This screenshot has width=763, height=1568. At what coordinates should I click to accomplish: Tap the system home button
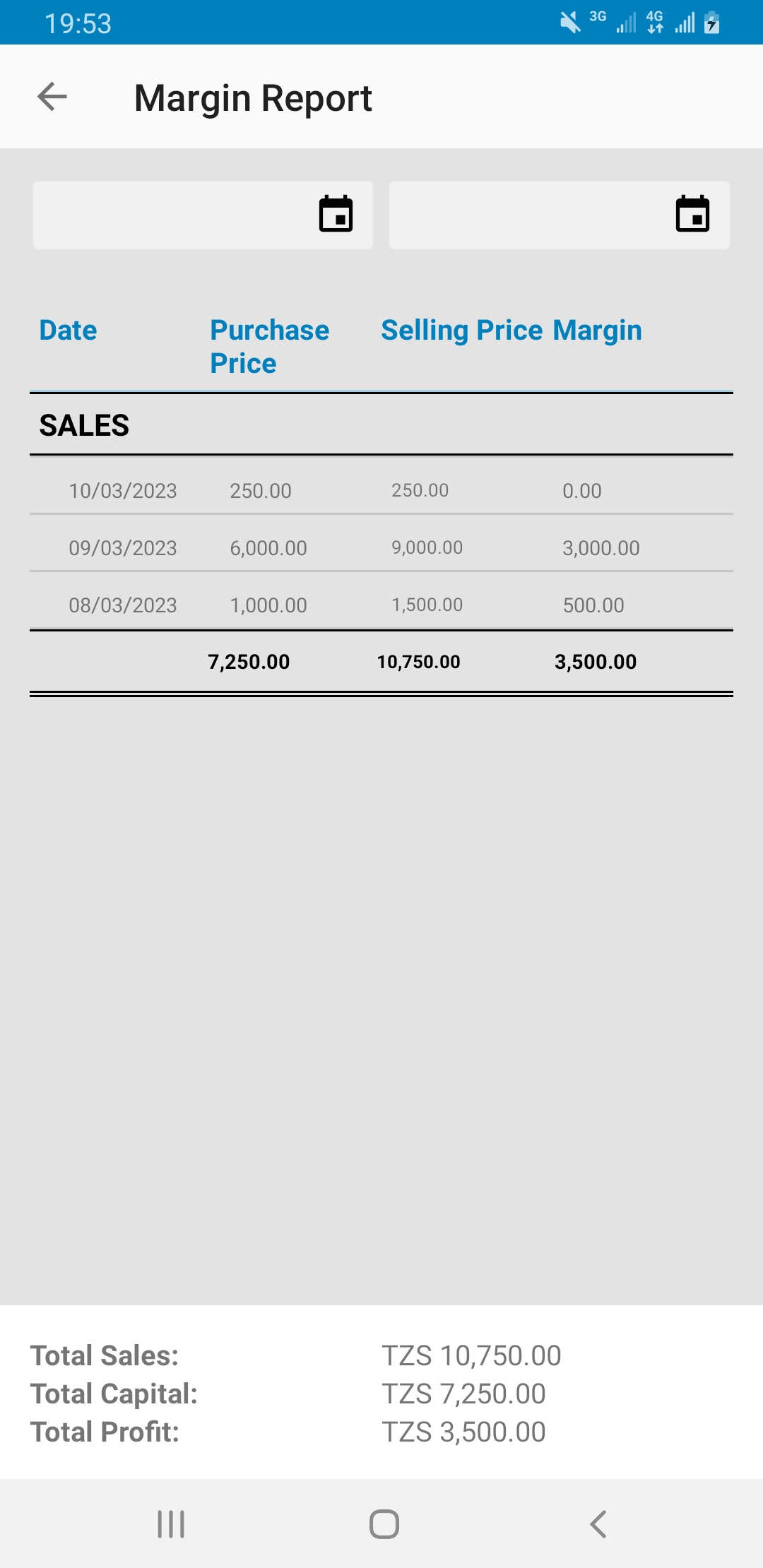(x=384, y=1524)
